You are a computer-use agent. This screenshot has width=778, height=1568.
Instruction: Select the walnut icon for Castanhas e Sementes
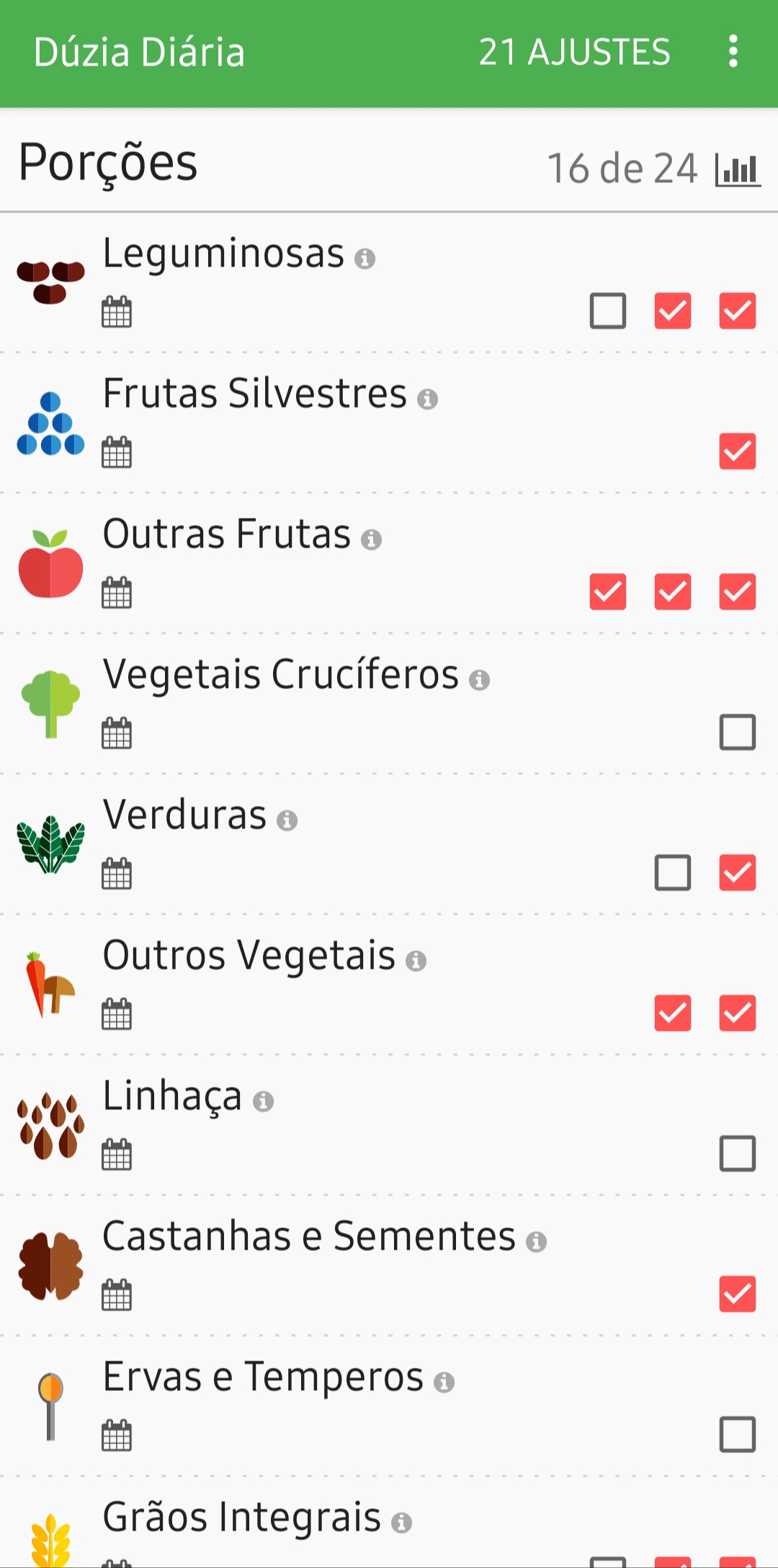[x=49, y=1265]
